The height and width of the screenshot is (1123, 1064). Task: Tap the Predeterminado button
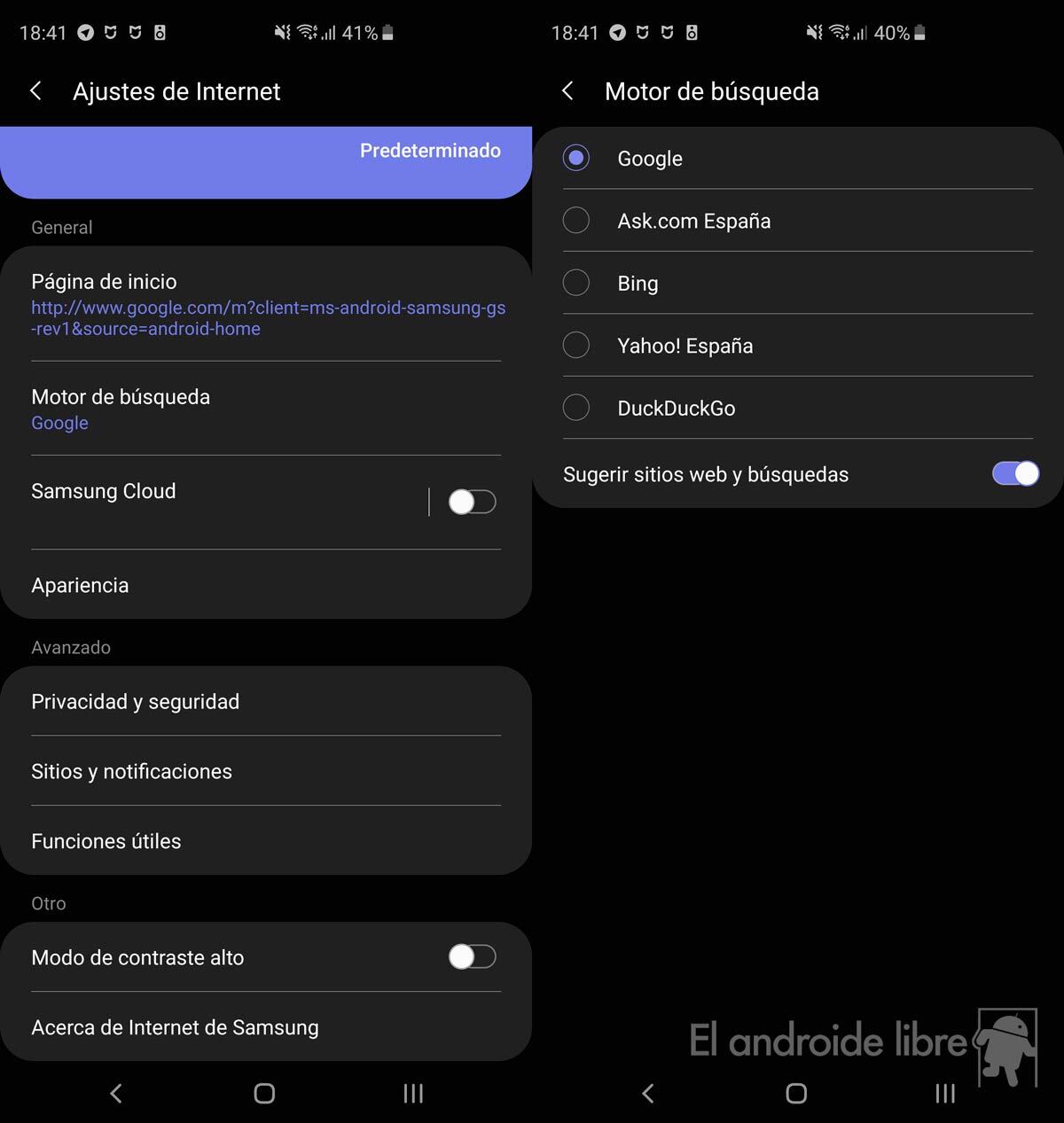[430, 151]
